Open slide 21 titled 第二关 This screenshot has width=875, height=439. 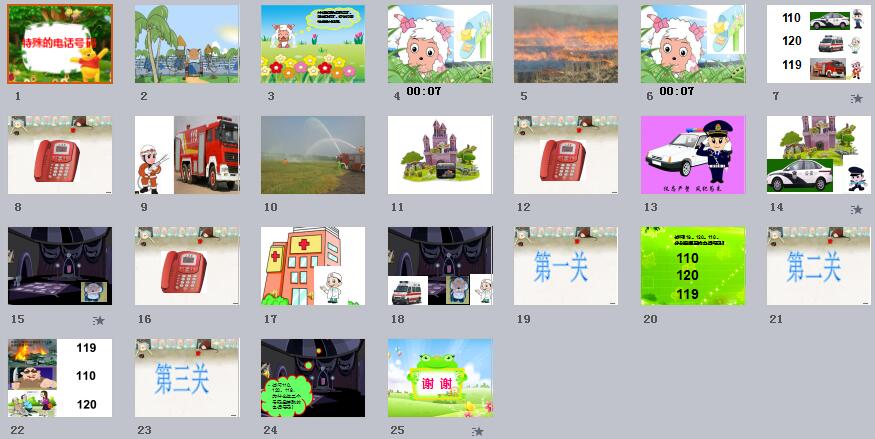click(x=819, y=266)
